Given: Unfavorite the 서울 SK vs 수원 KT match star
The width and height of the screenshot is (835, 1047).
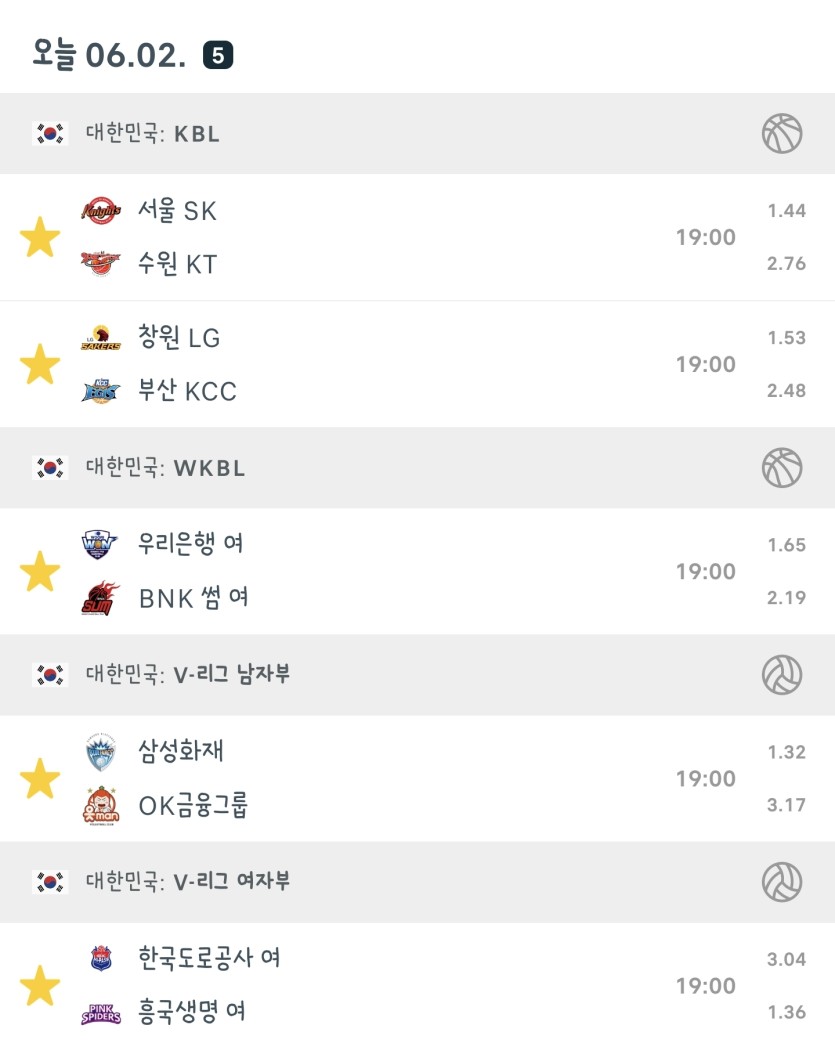Looking at the screenshot, I should pos(40,238).
